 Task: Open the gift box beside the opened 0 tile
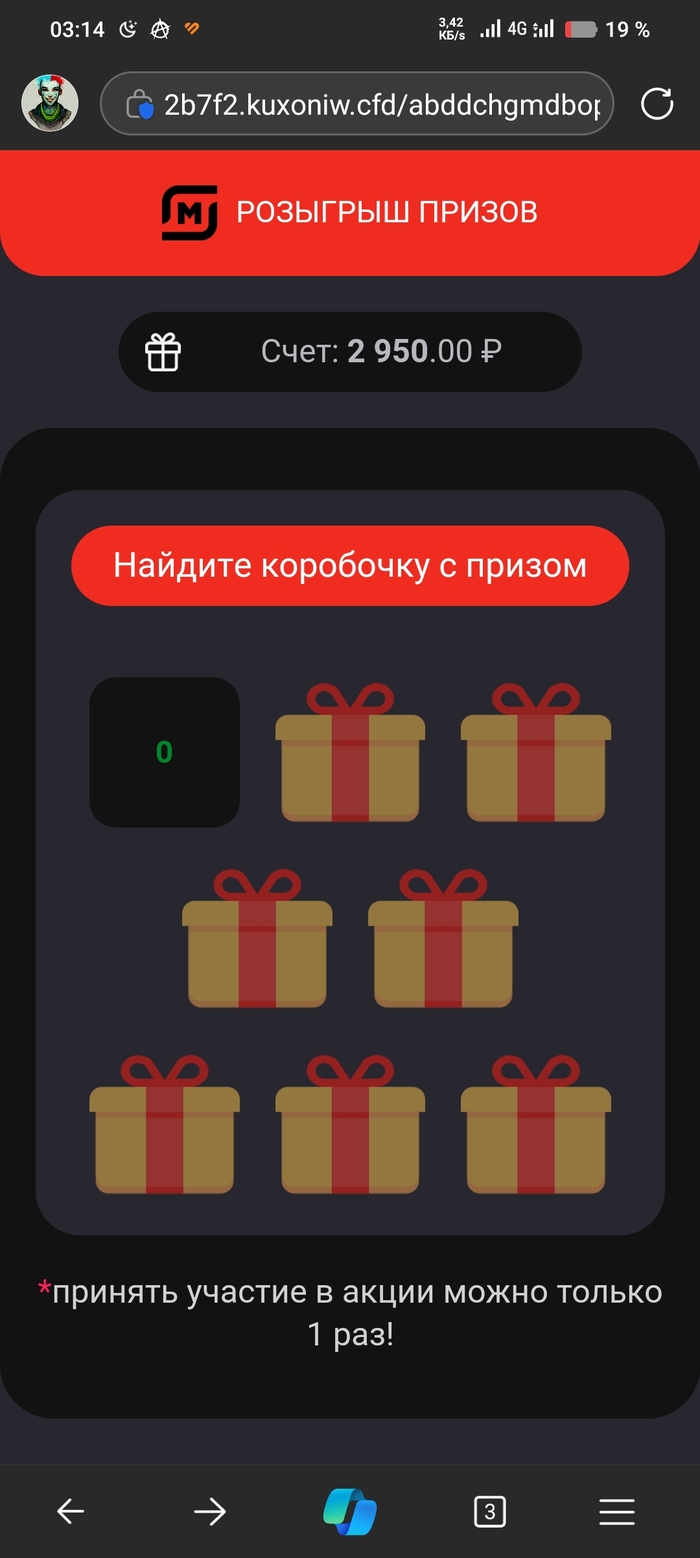click(x=350, y=753)
